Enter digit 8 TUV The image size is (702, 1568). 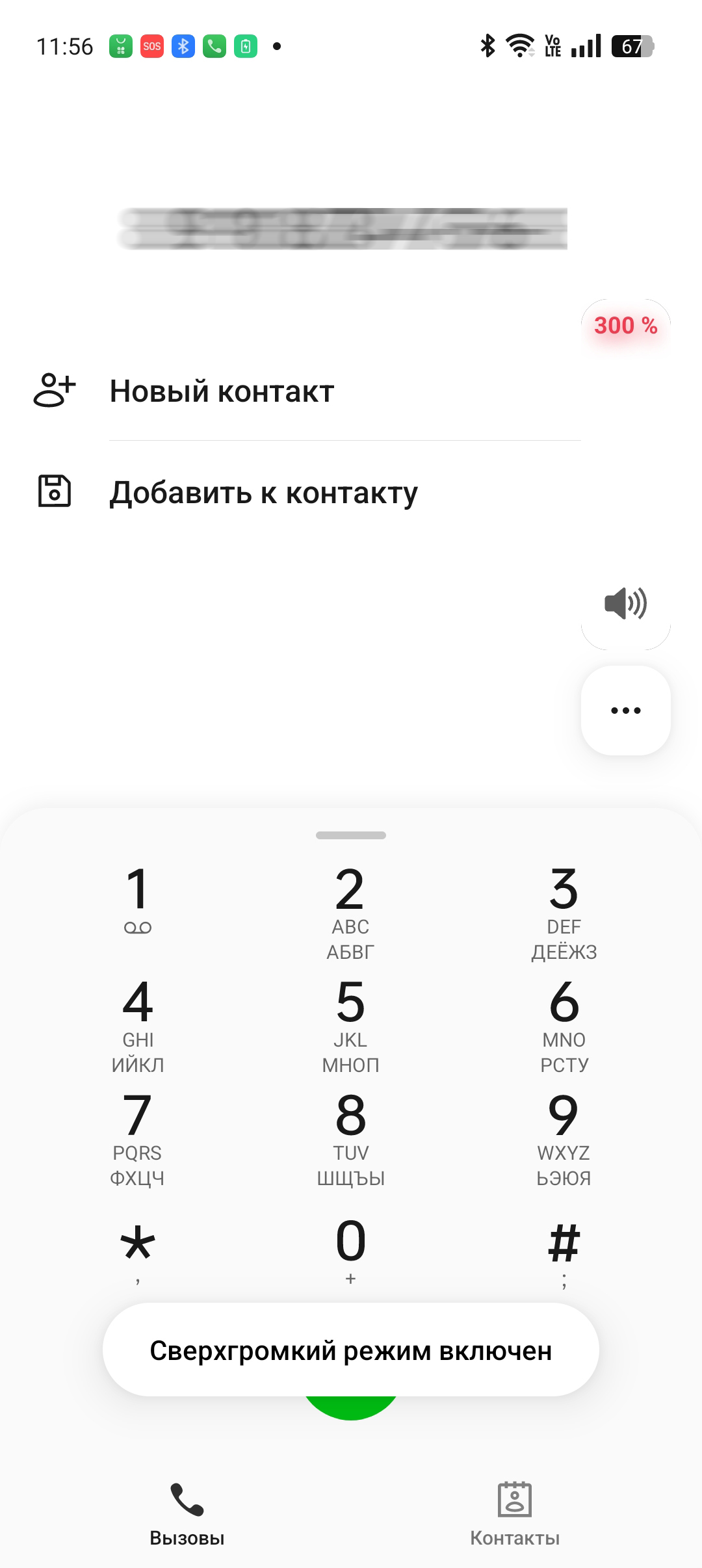pyautogui.click(x=350, y=1138)
